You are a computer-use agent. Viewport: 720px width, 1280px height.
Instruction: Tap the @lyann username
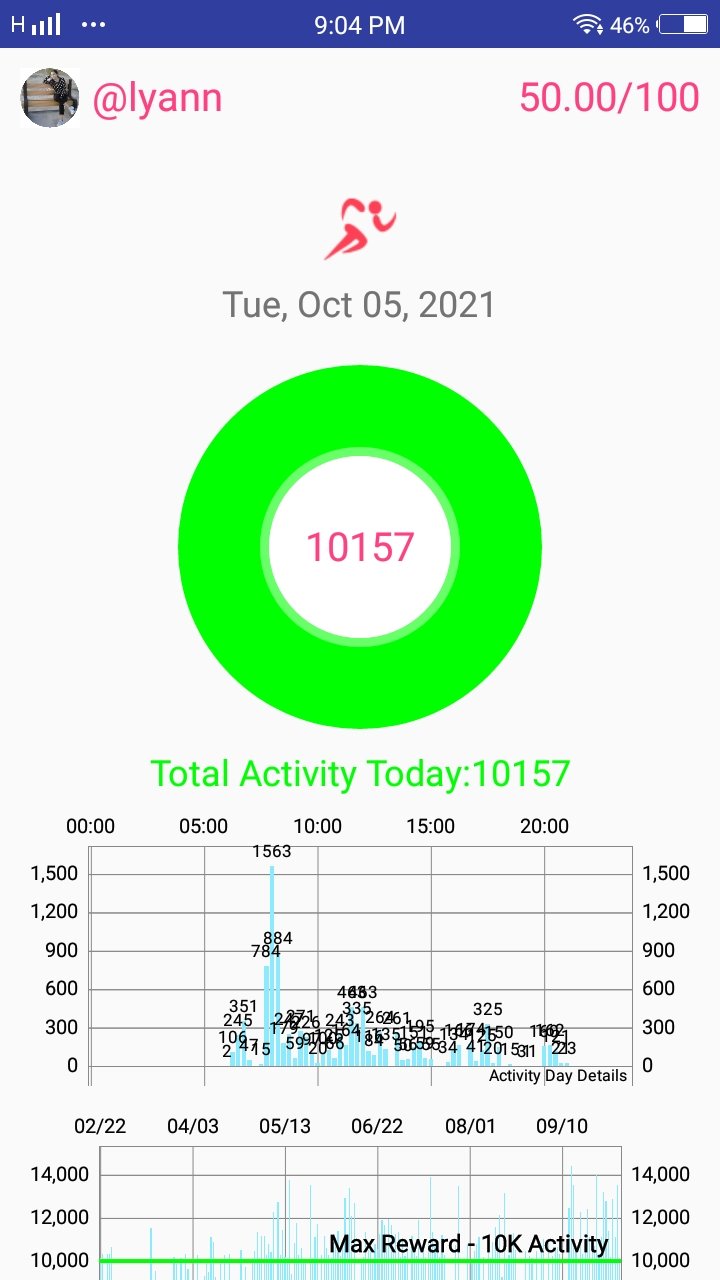pos(157,98)
